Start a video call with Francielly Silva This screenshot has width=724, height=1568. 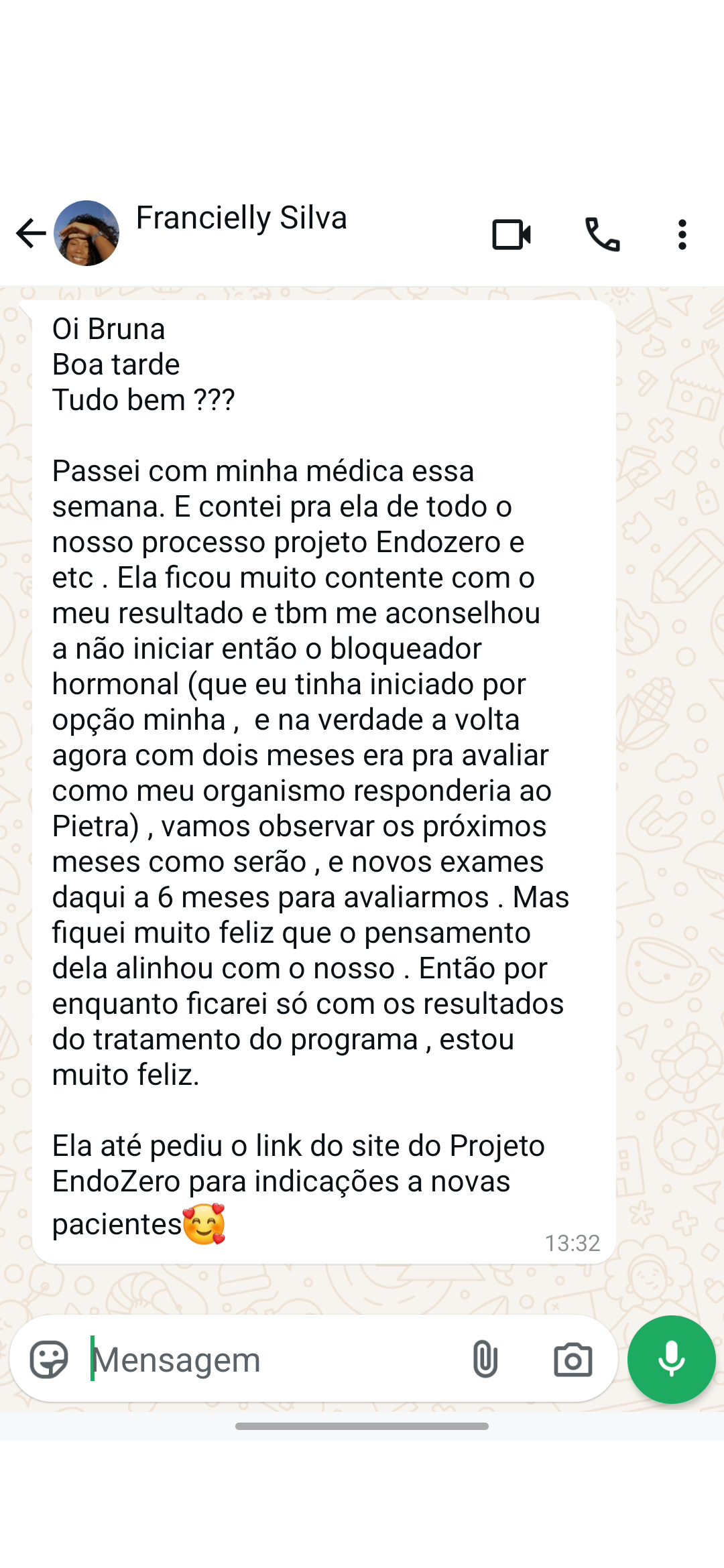pyautogui.click(x=511, y=235)
